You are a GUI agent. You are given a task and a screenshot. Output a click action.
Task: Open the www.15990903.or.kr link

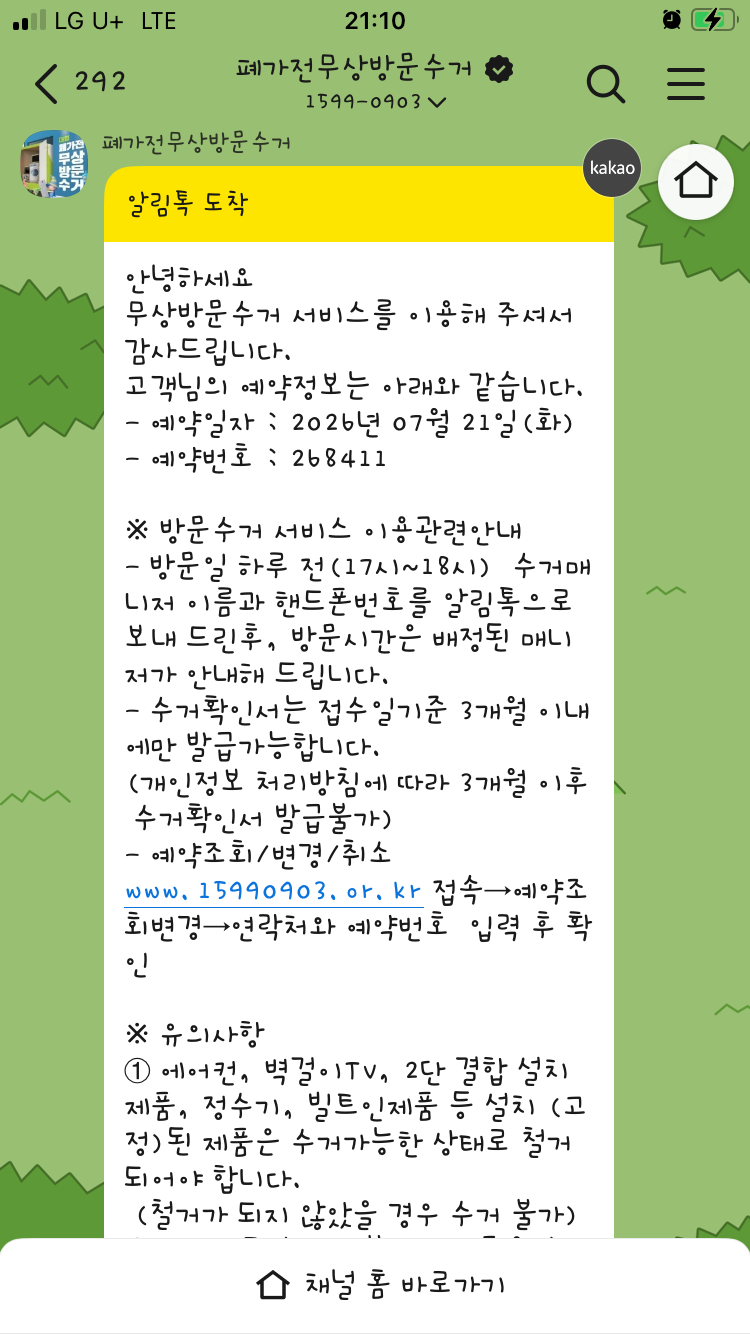(277, 890)
